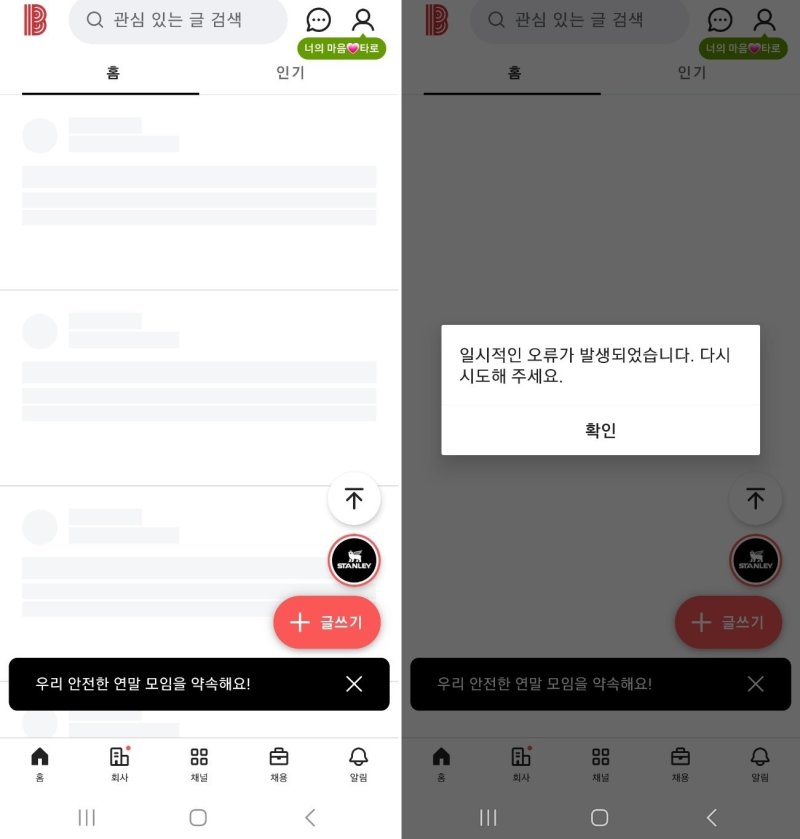
Task: Open the 관심 있는 글 검색 box on the undimmed screen
Action: [x=178, y=20]
